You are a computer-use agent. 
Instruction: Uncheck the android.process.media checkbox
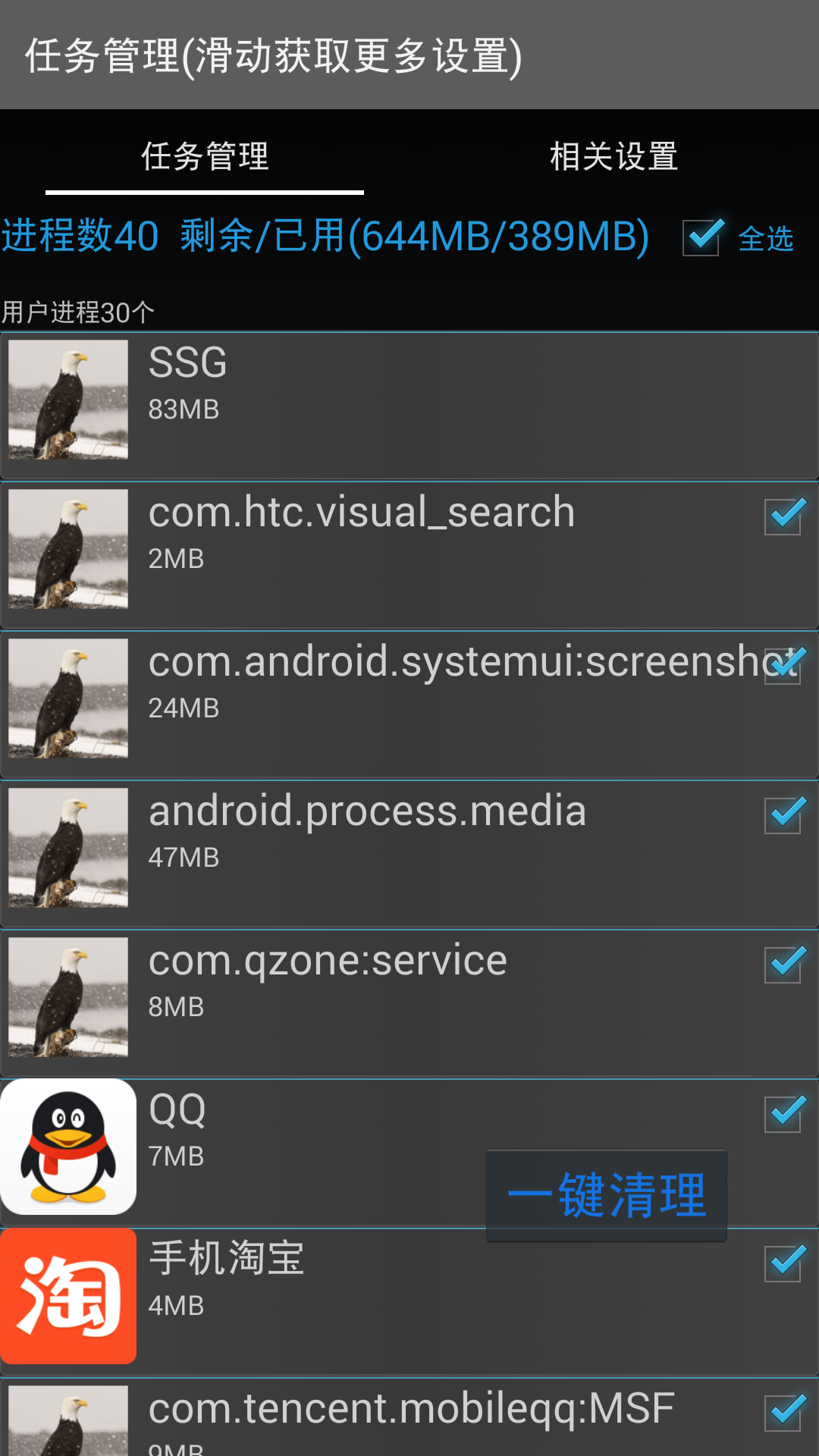tap(783, 815)
